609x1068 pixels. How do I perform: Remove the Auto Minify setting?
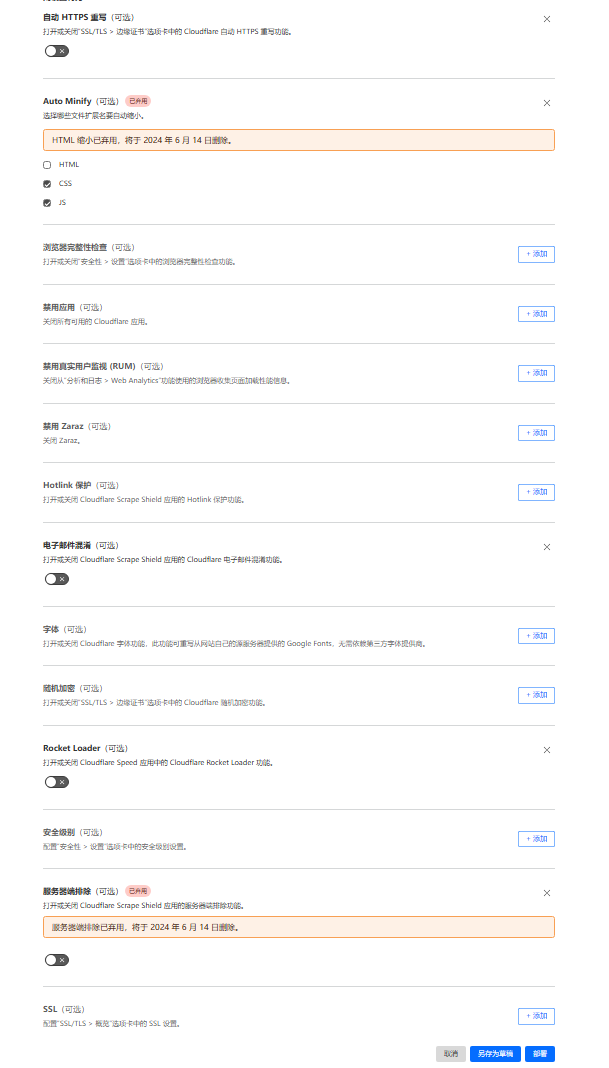(546, 103)
